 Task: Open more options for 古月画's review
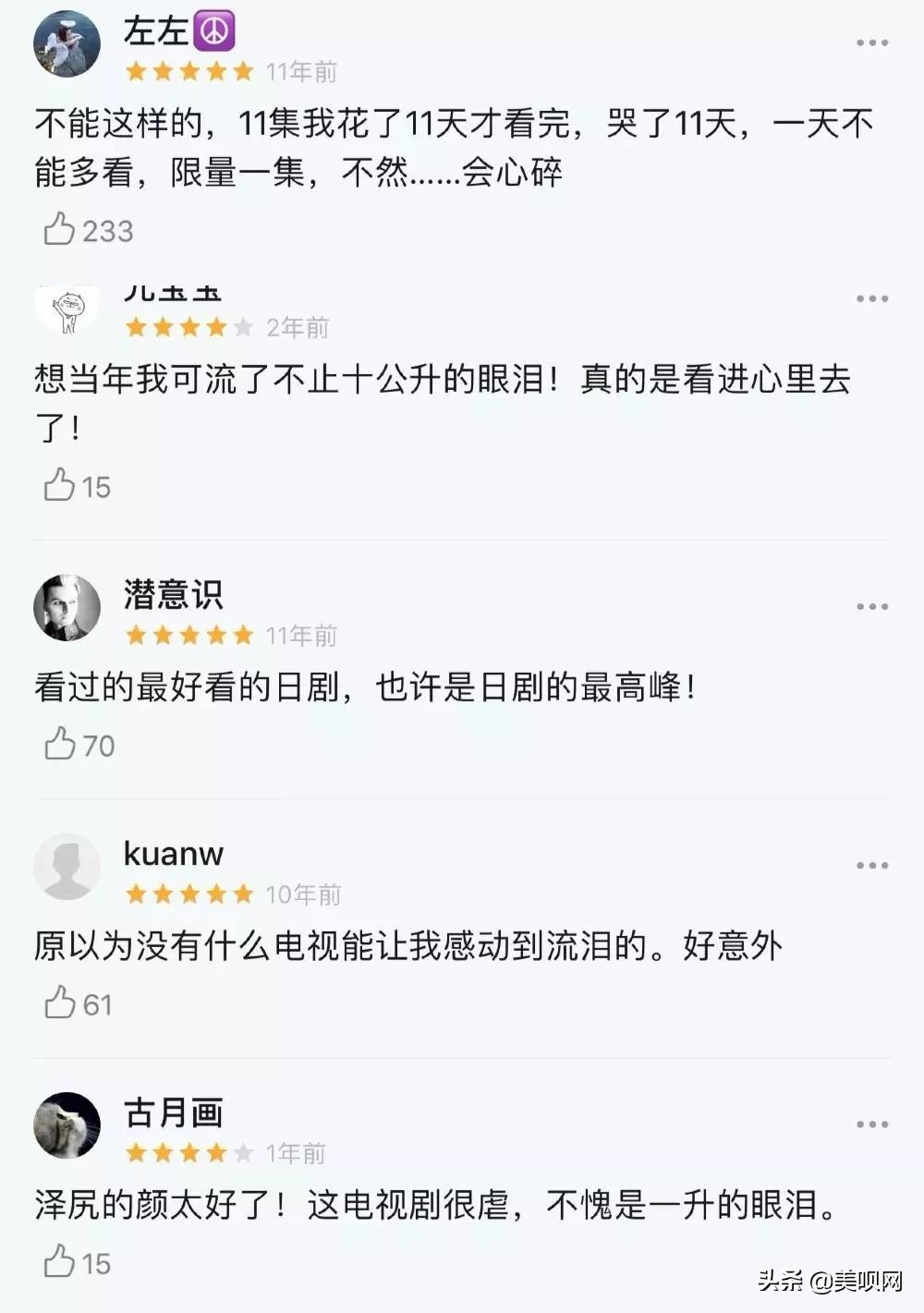(871, 1125)
